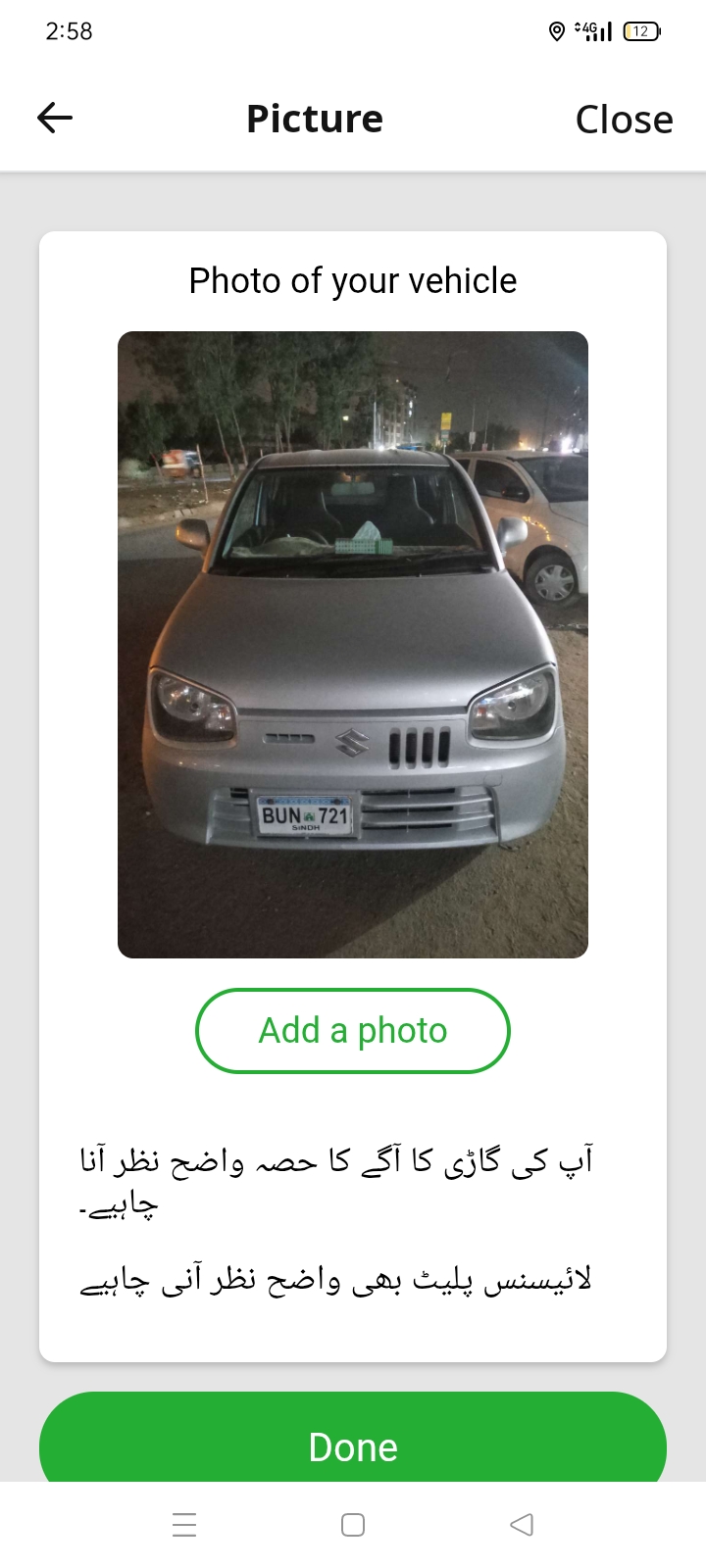Tap Close to exit the Picture screen

[x=624, y=119]
